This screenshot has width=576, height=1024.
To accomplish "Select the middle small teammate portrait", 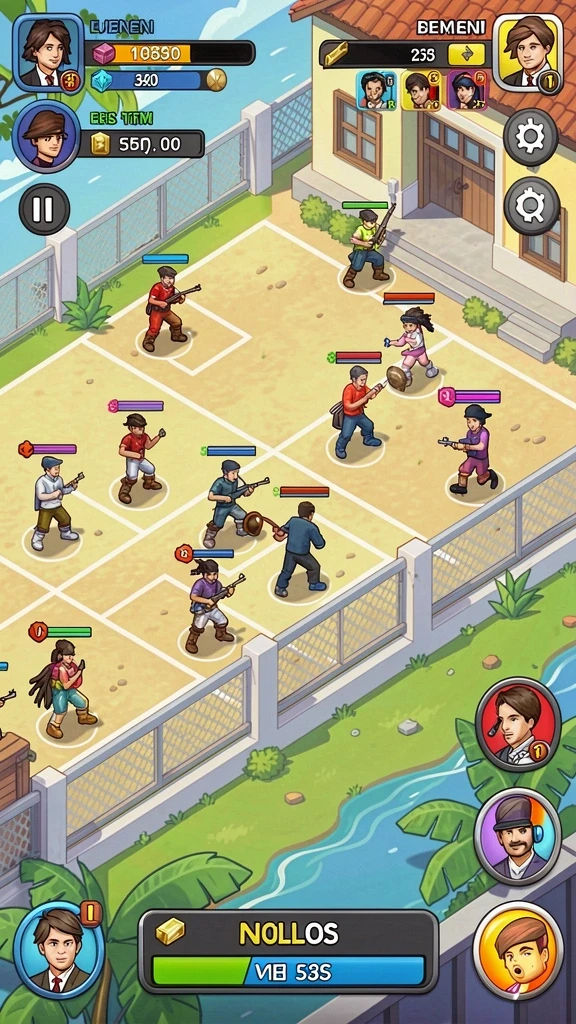I will click(x=421, y=90).
